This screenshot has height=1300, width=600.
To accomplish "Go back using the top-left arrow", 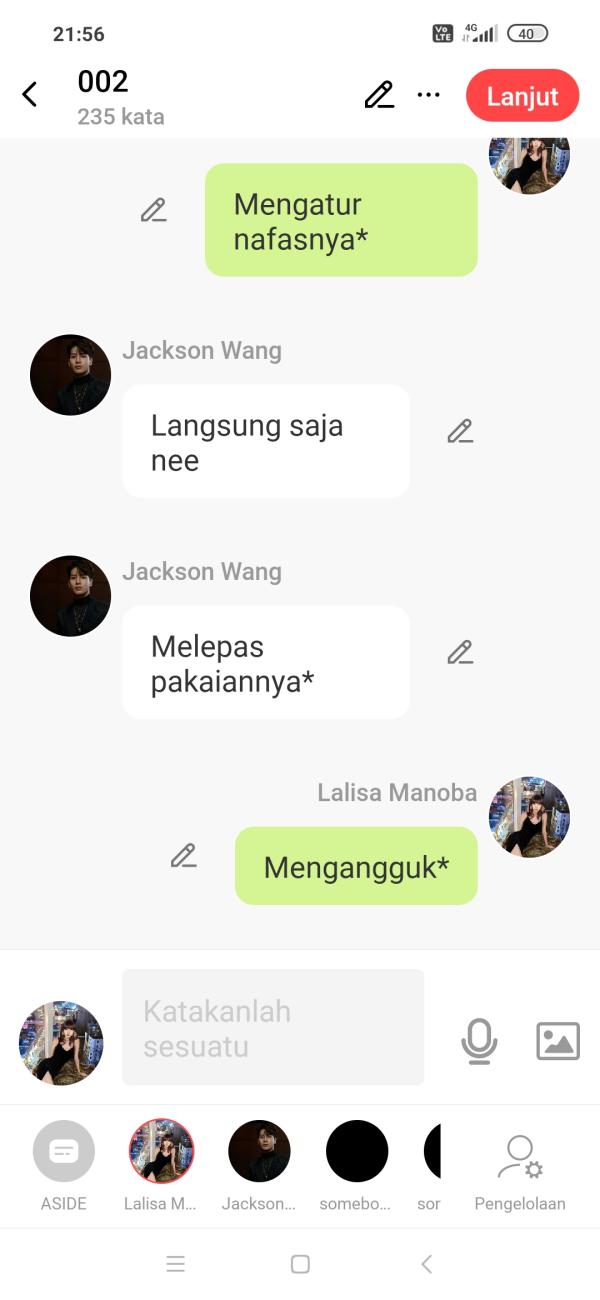I will [x=30, y=95].
